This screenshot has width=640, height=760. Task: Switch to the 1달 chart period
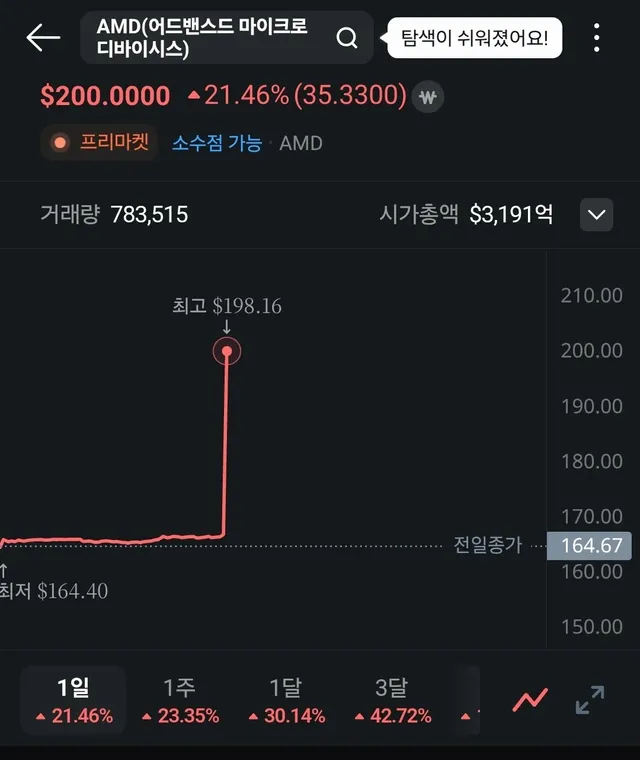pos(286,700)
